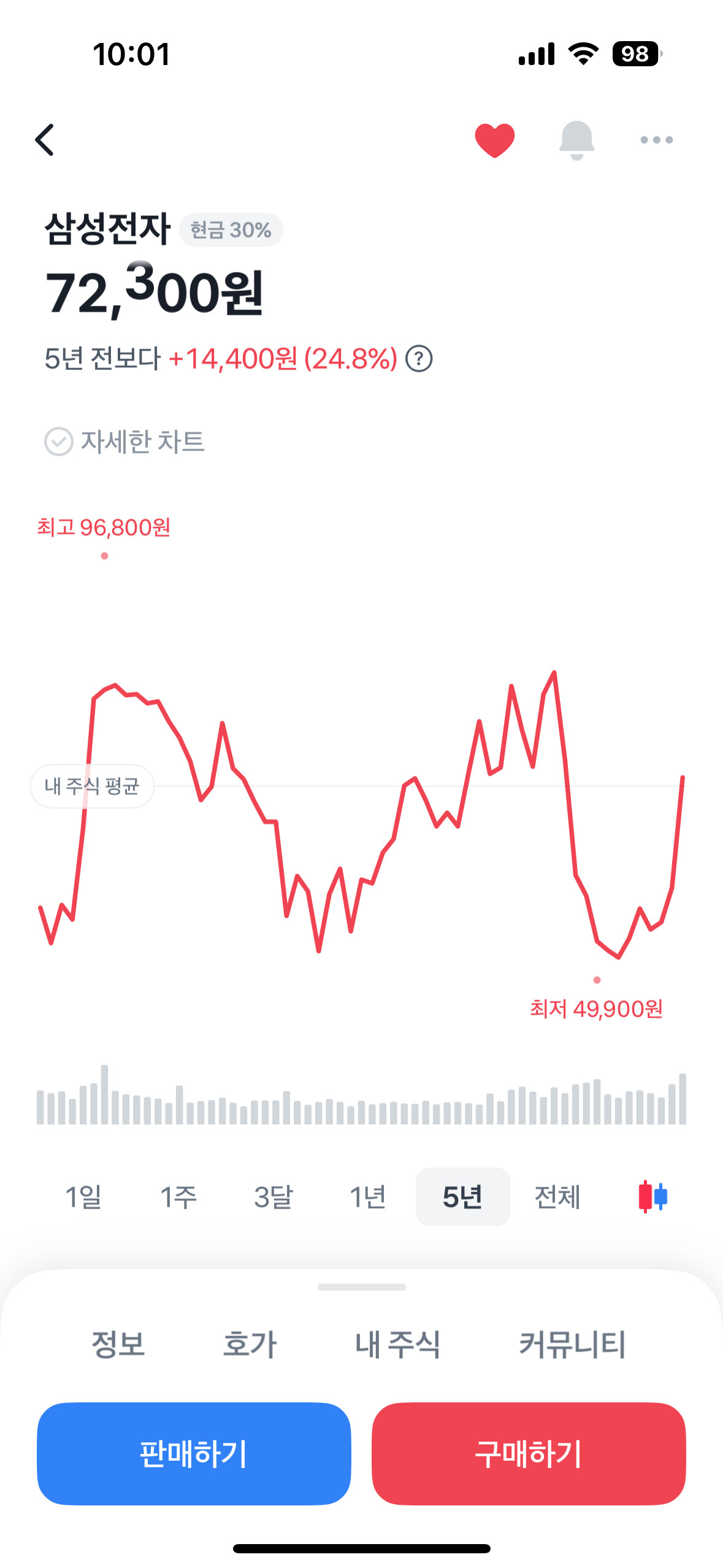Switch chart range to 1일
The height and width of the screenshot is (1568, 723).
(83, 1197)
